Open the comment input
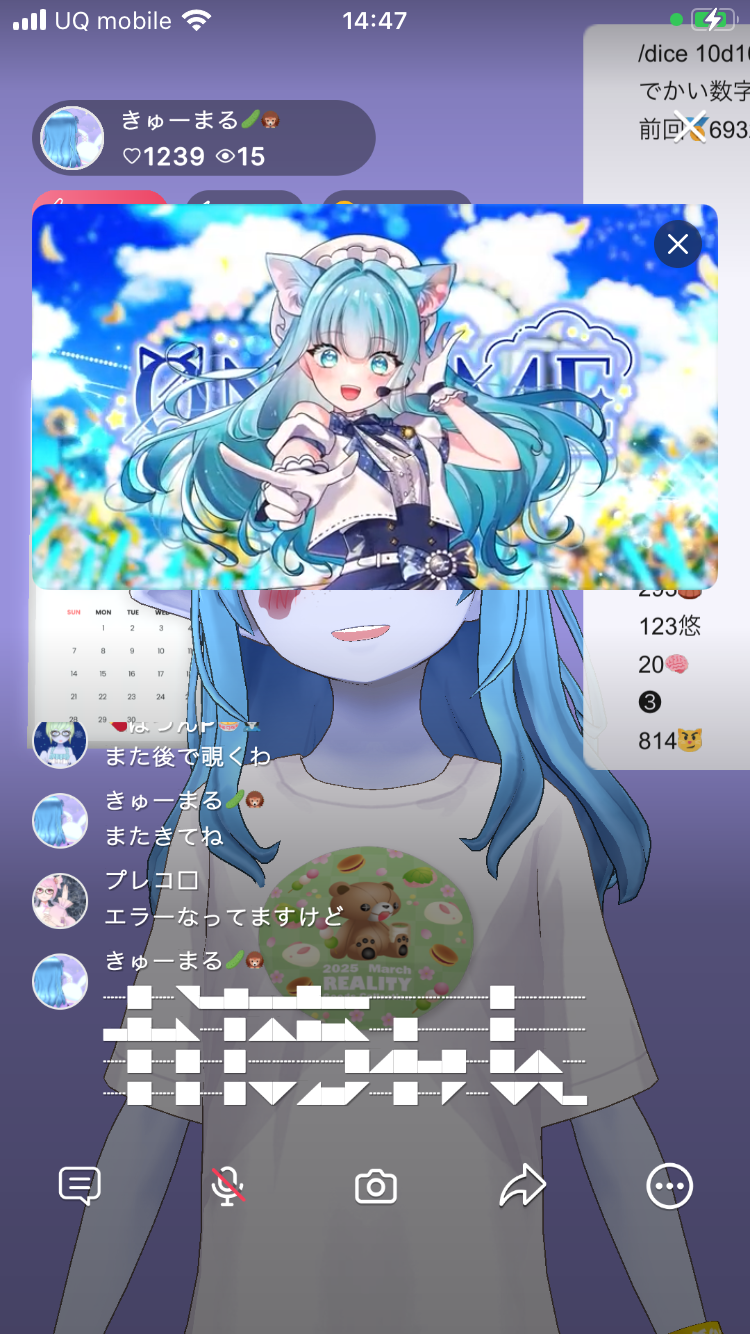This screenshot has width=750, height=1334. coord(80,1186)
